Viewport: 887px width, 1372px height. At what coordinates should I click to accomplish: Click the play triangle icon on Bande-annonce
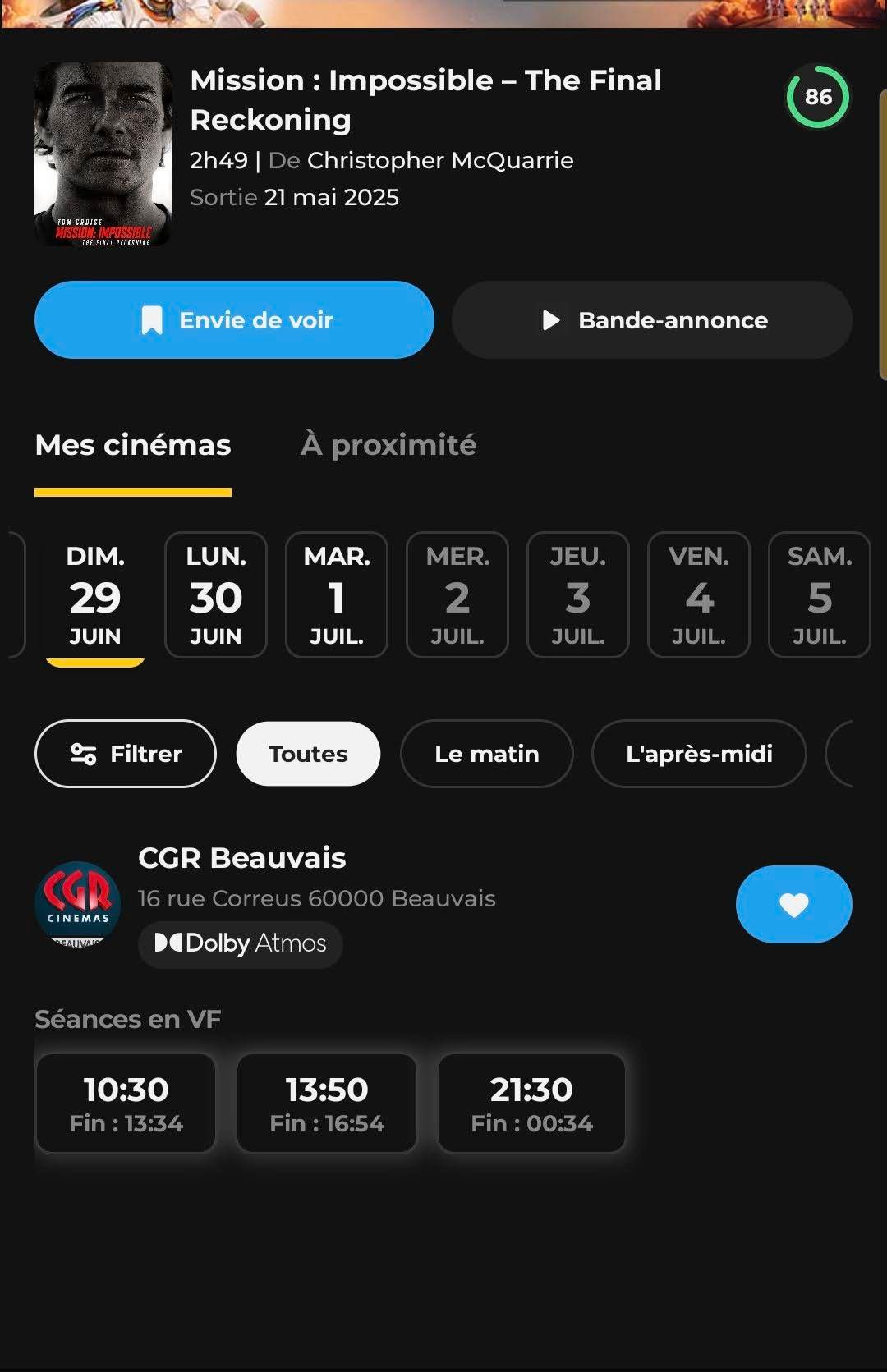[551, 320]
